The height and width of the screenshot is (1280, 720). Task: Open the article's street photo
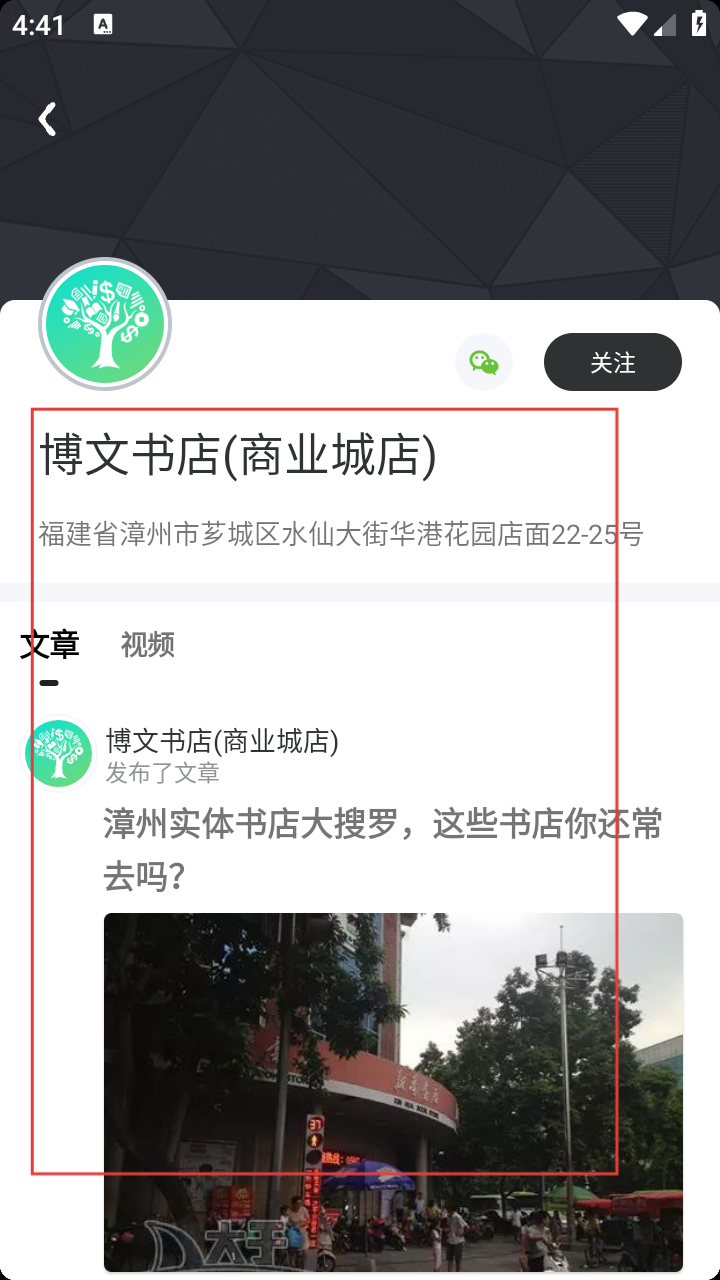click(x=393, y=1090)
